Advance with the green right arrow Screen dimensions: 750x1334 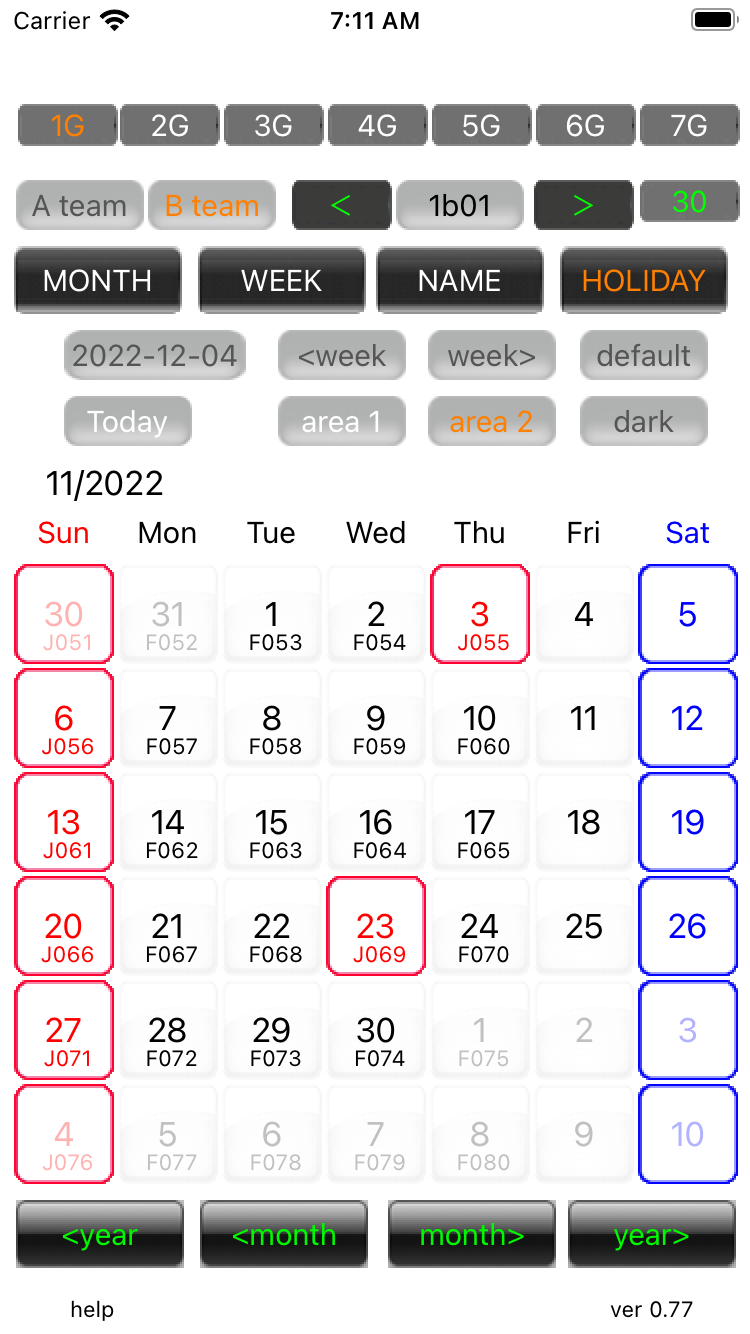583,205
